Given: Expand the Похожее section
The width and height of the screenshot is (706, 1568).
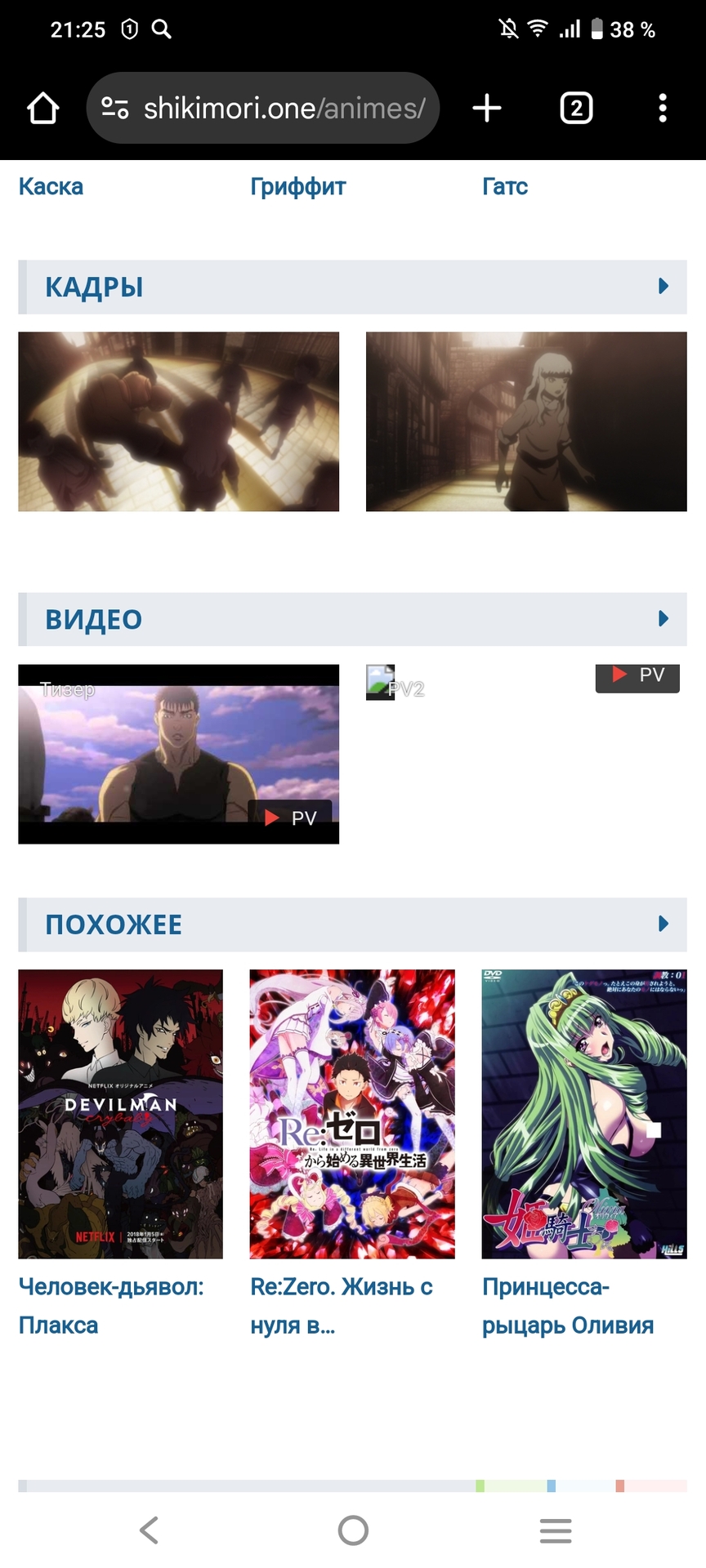Looking at the screenshot, I should (664, 924).
